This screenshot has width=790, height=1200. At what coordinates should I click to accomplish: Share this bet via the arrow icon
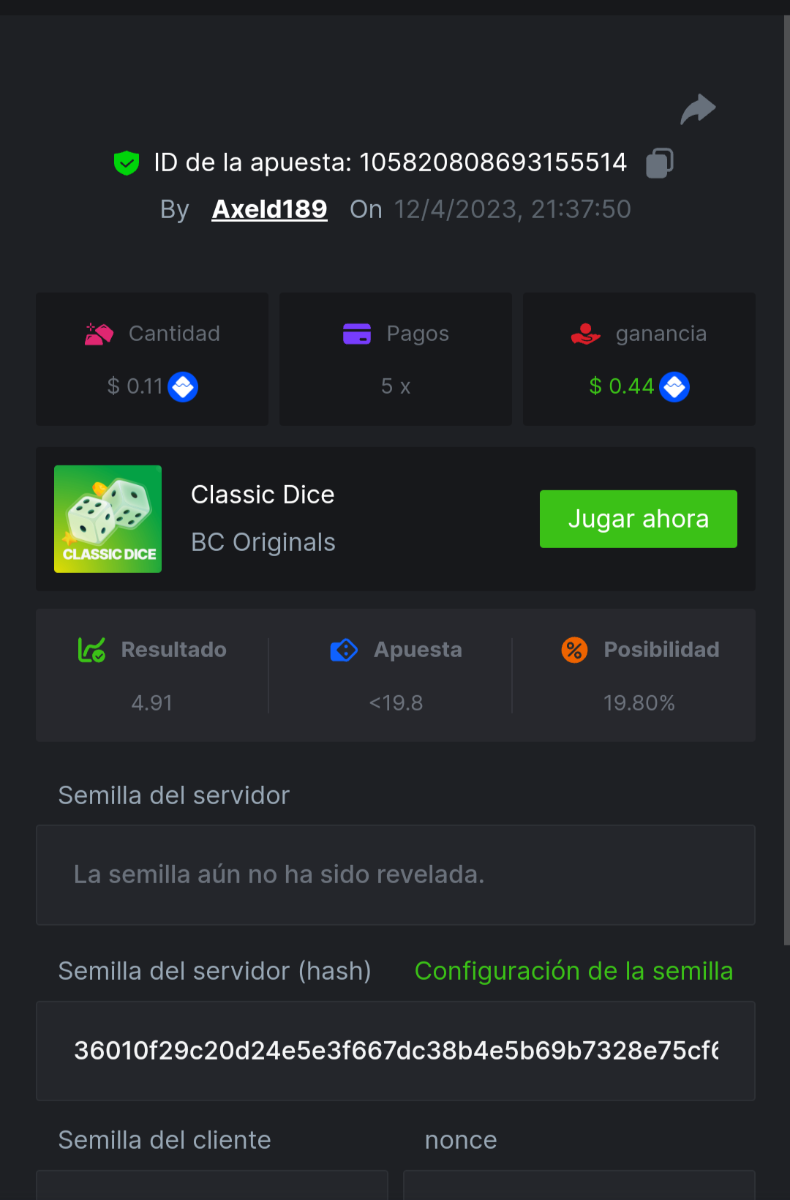pyautogui.click(x=698, y=109)
